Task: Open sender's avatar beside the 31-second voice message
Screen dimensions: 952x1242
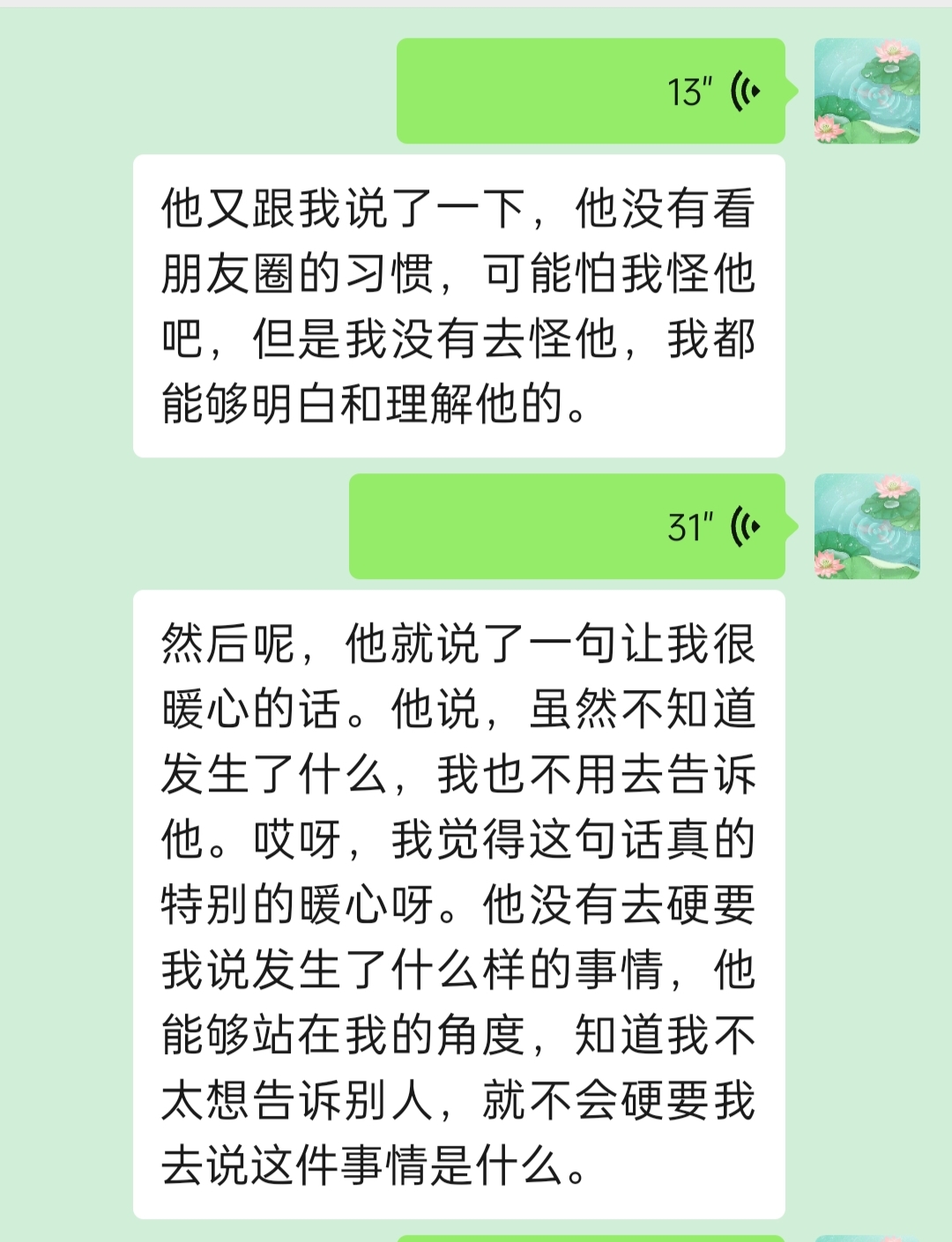Action: [866, 526]
